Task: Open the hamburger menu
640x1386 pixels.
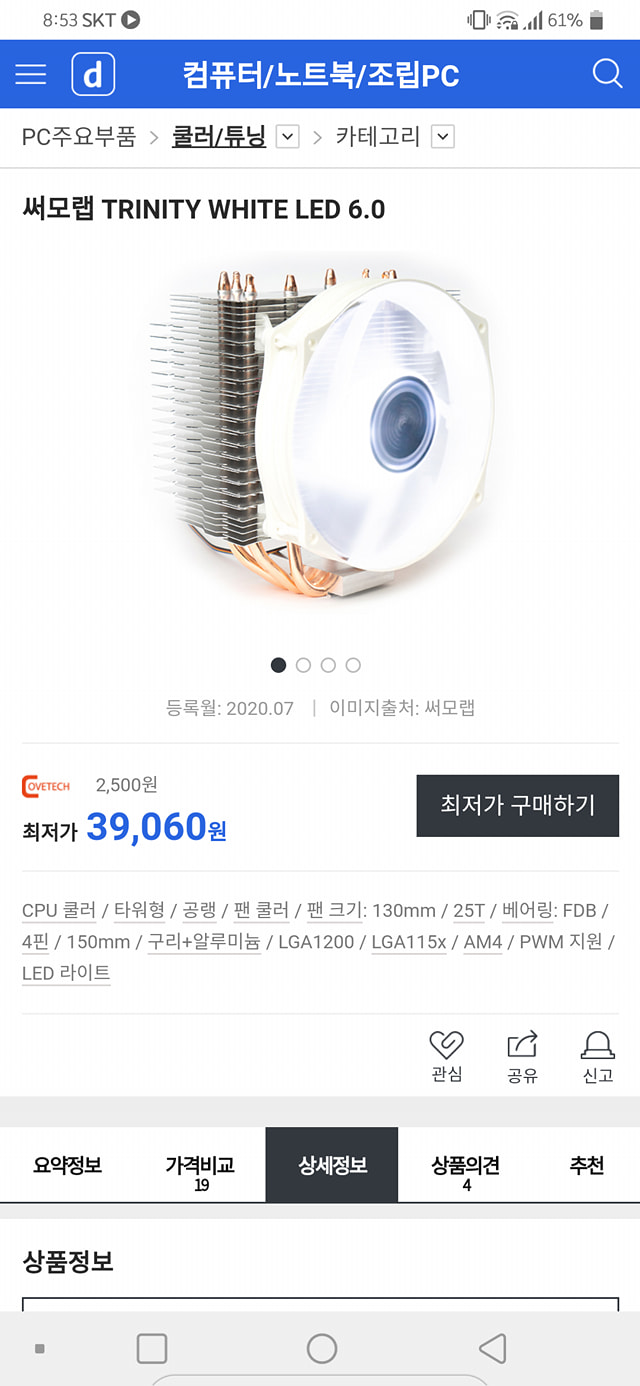Action: [x=31, y=74]
